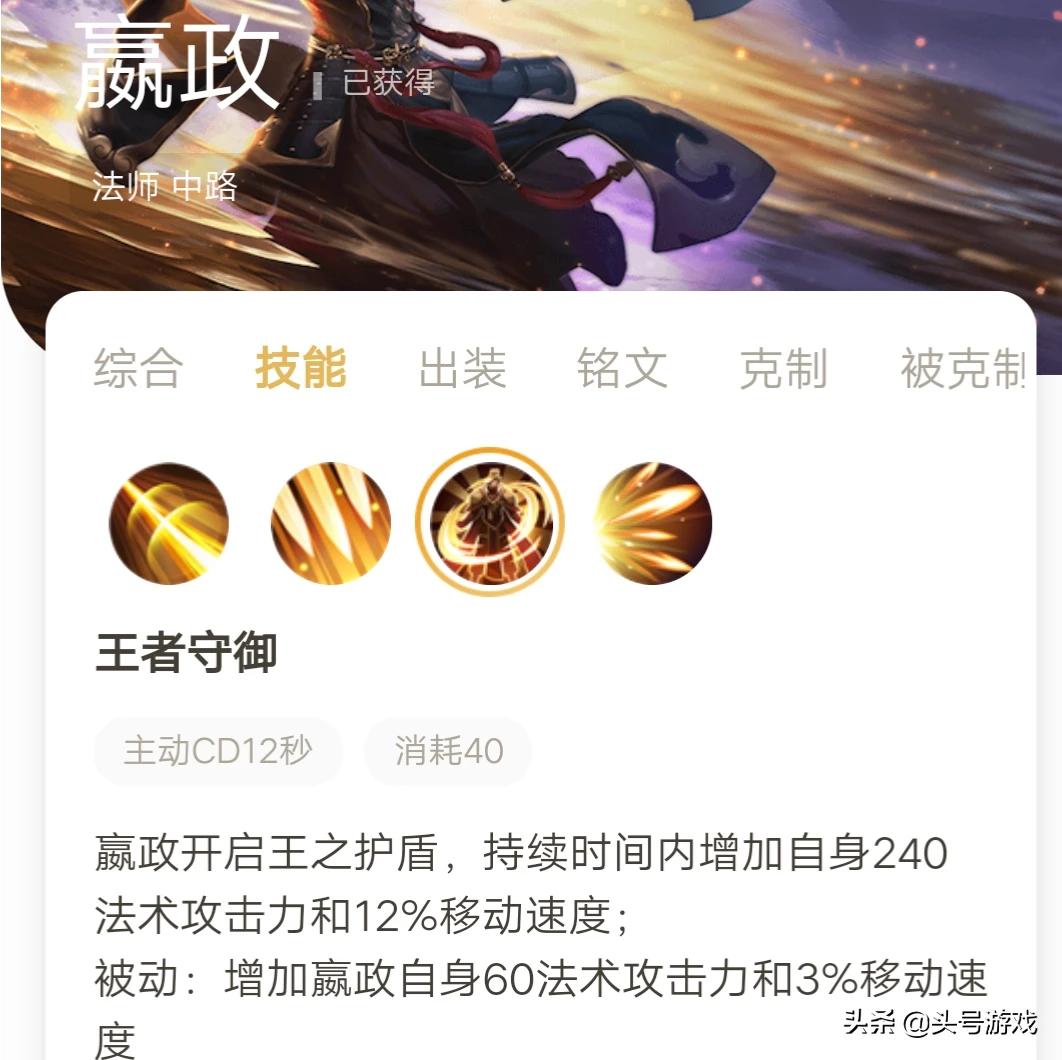This screenshot has height=1060, width=1062.
Task: Open the 被克制 tab
Action: [x=961, y=369]
